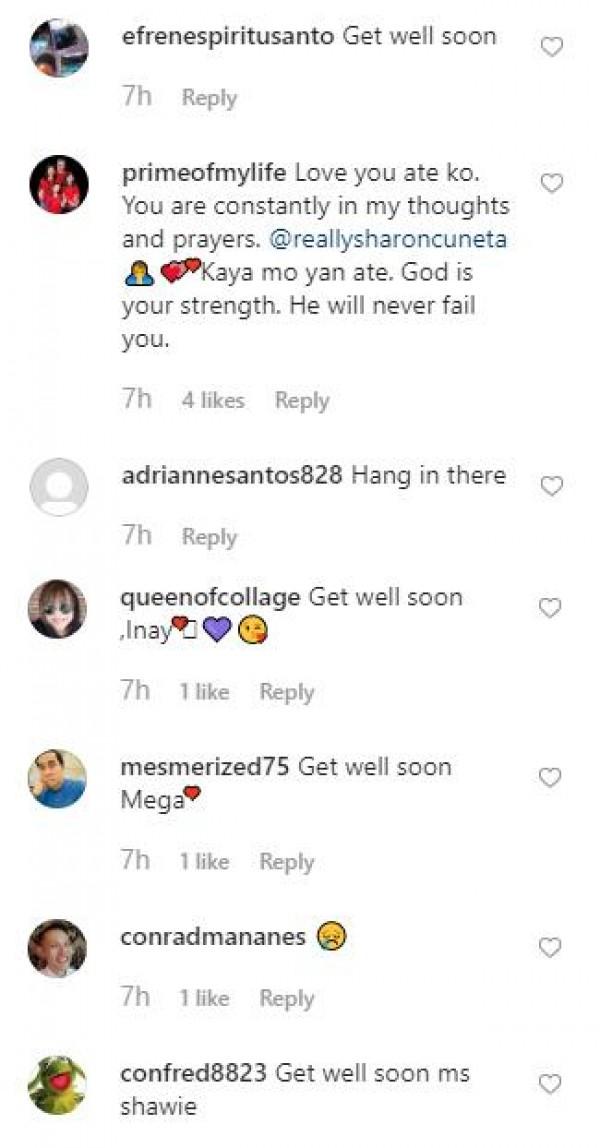Reply to queenofcollage's comment

click(287, 692)
